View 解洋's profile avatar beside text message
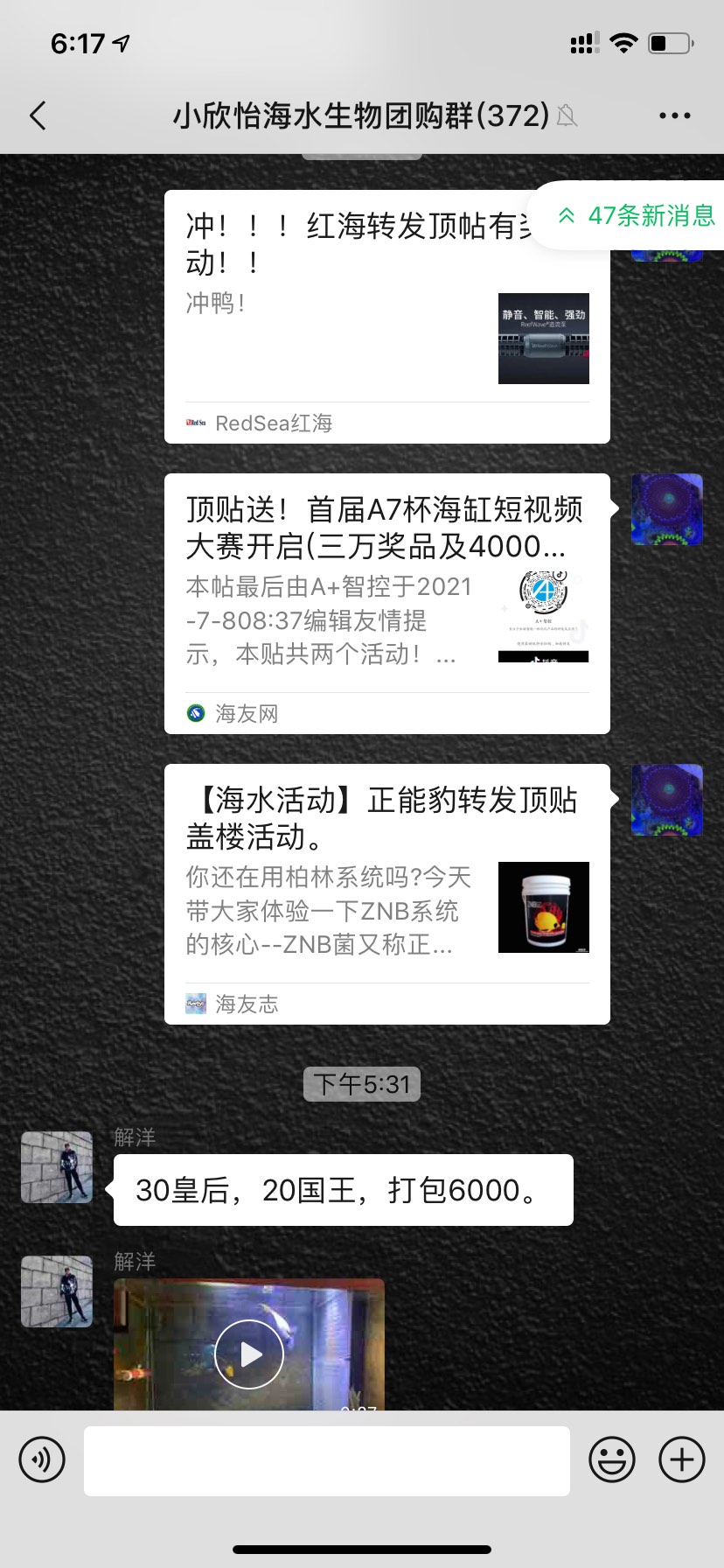Viewport: 724px width, 1568px height. point(57,1167)
